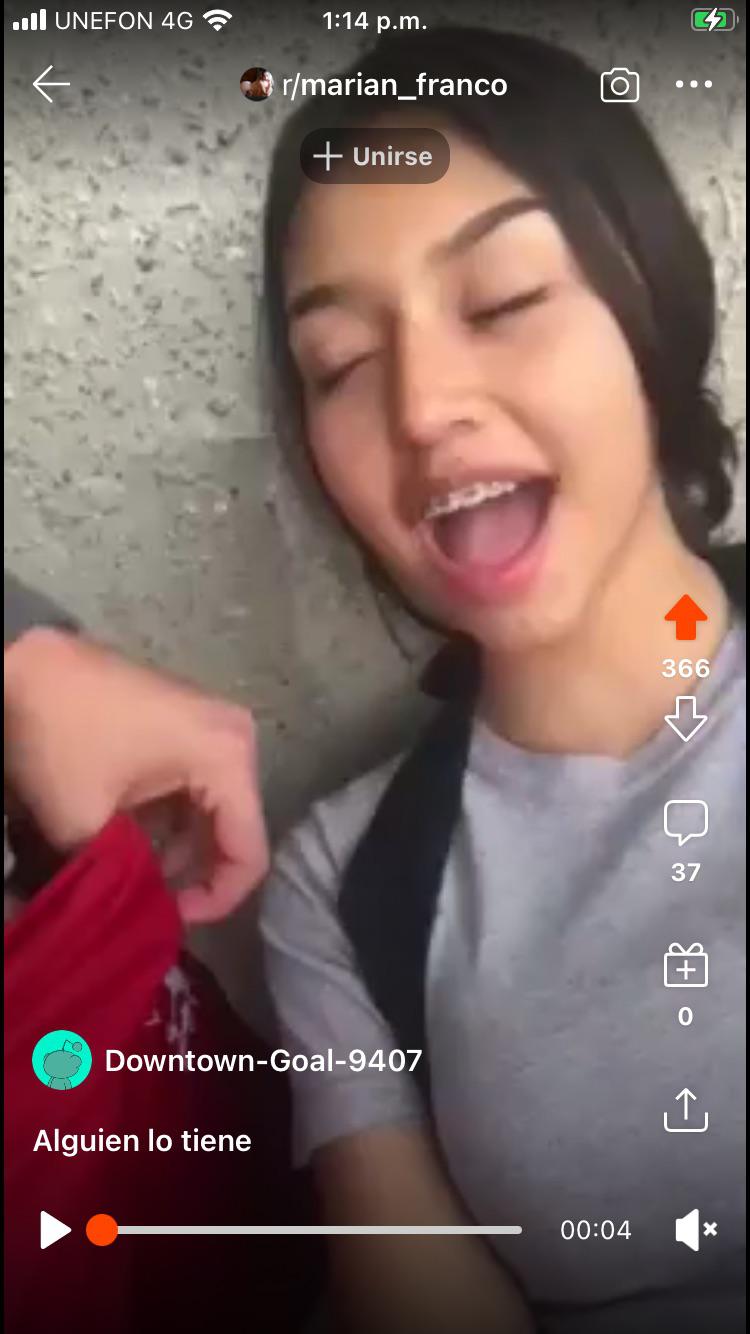The image size is (750, 1334).
Task: Open Downtown-Goal-9407's profile
Action: [262, 1060]
